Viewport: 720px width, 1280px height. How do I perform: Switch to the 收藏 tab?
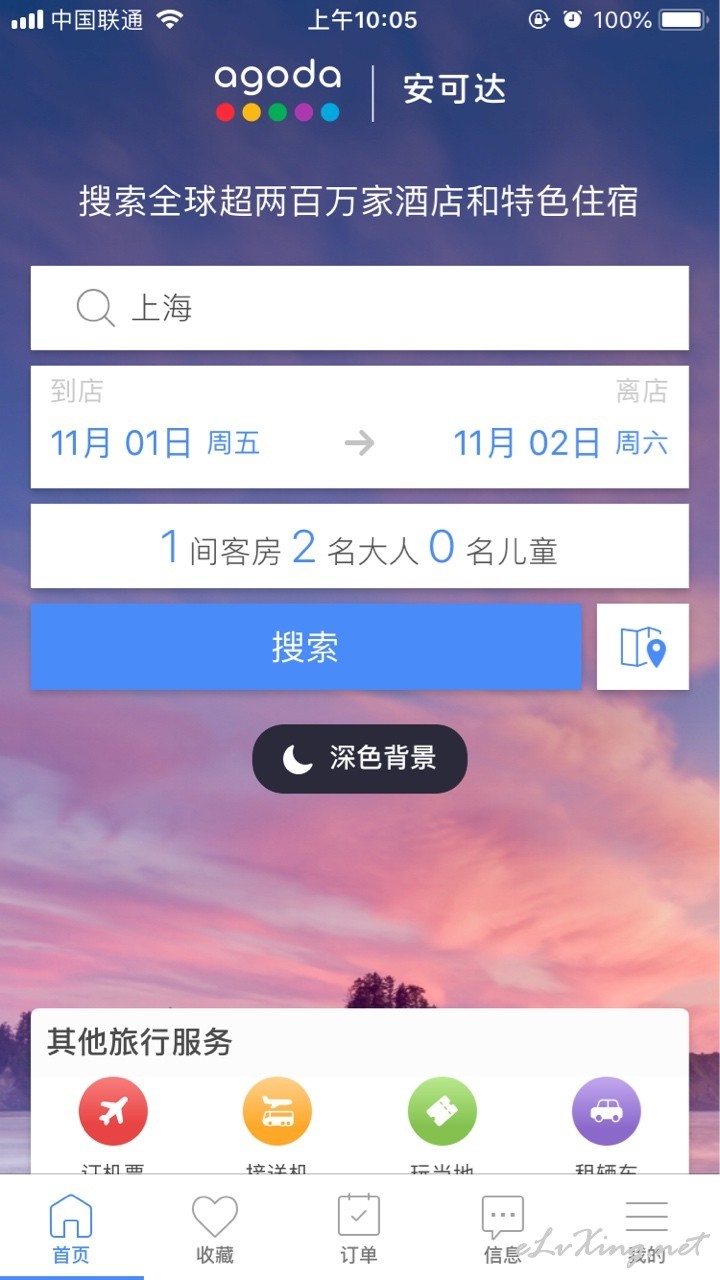coord(215,1228)
